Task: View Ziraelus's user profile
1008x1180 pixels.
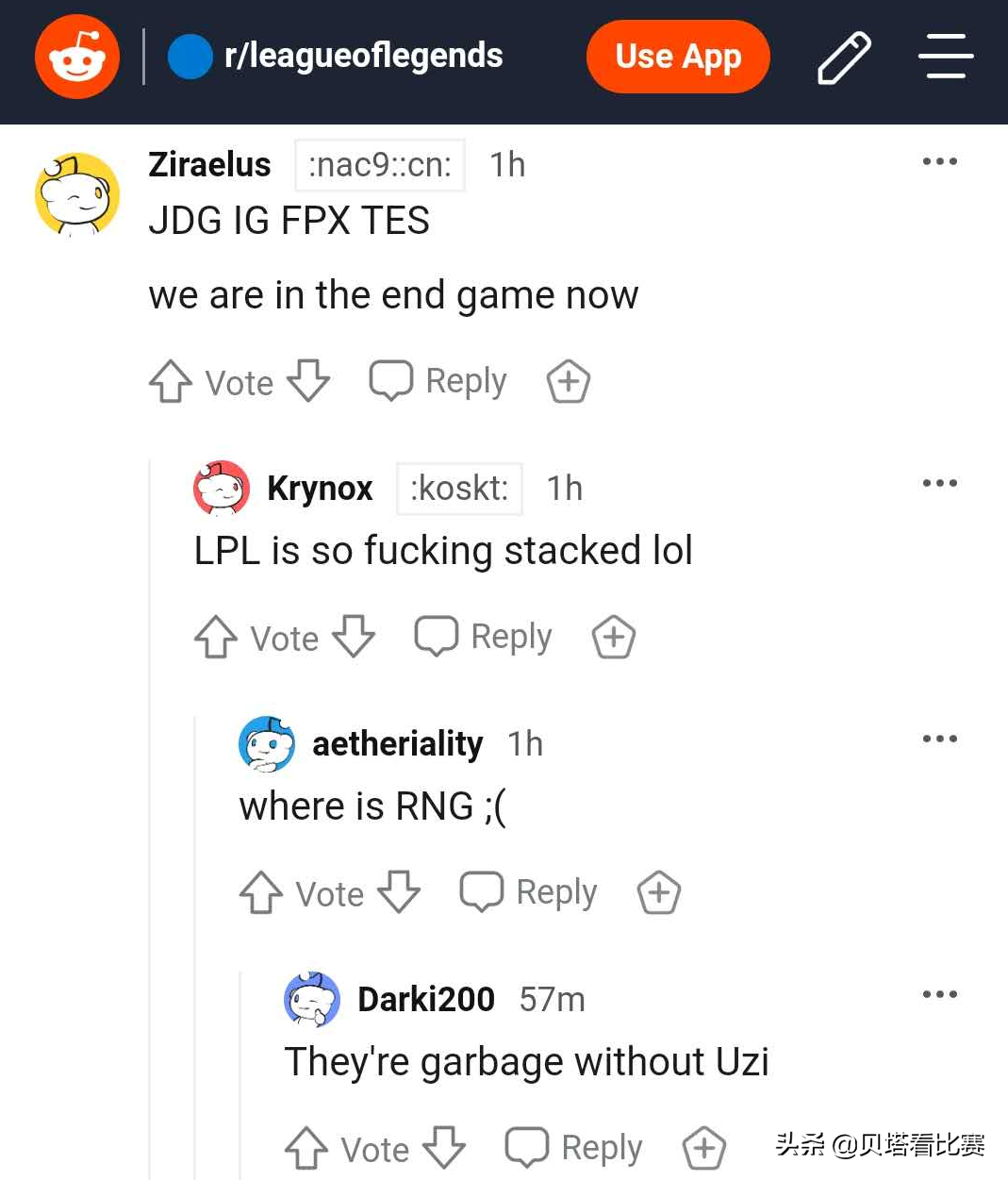Action: [x=209, y=164]
